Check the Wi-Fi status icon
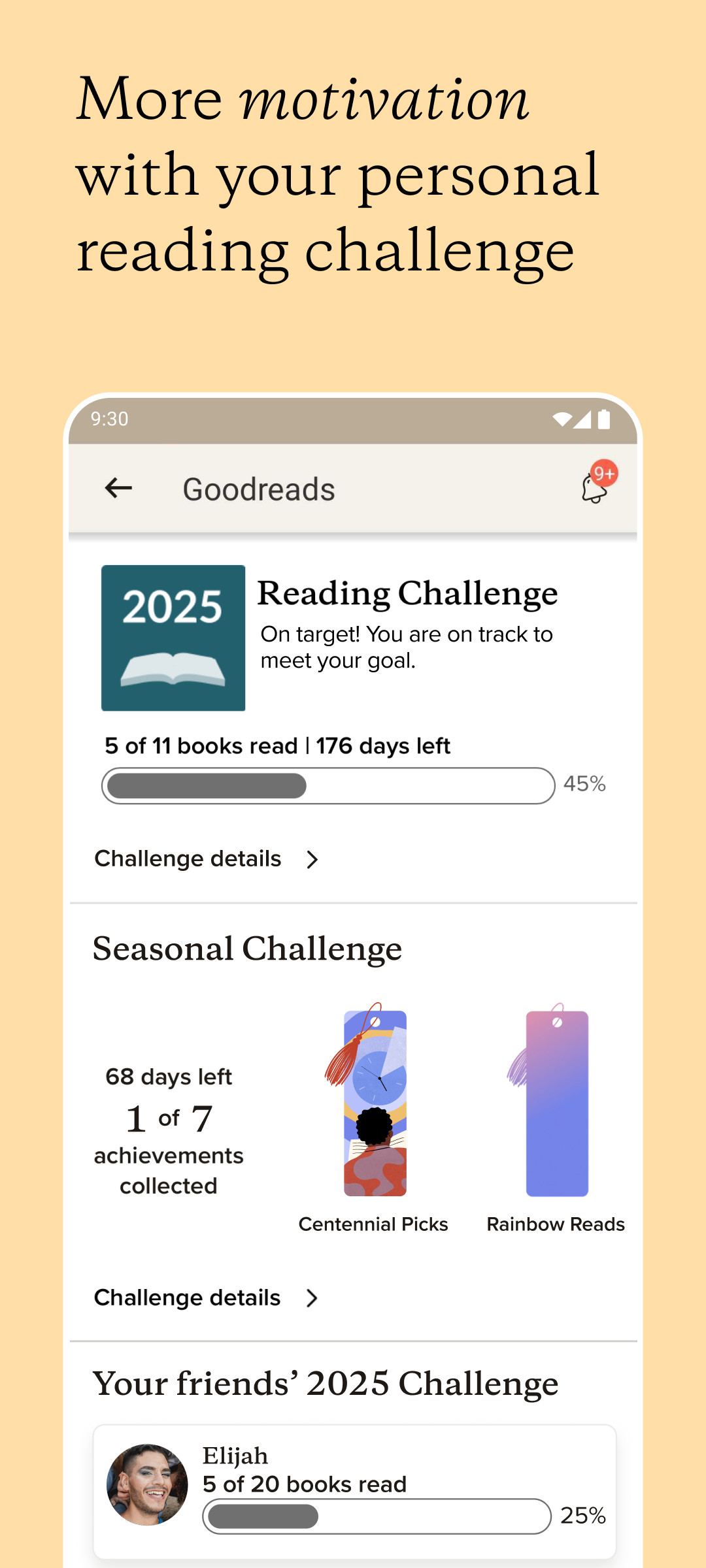706x1568 pixels. pyautogui.click(x=563, y=419)
